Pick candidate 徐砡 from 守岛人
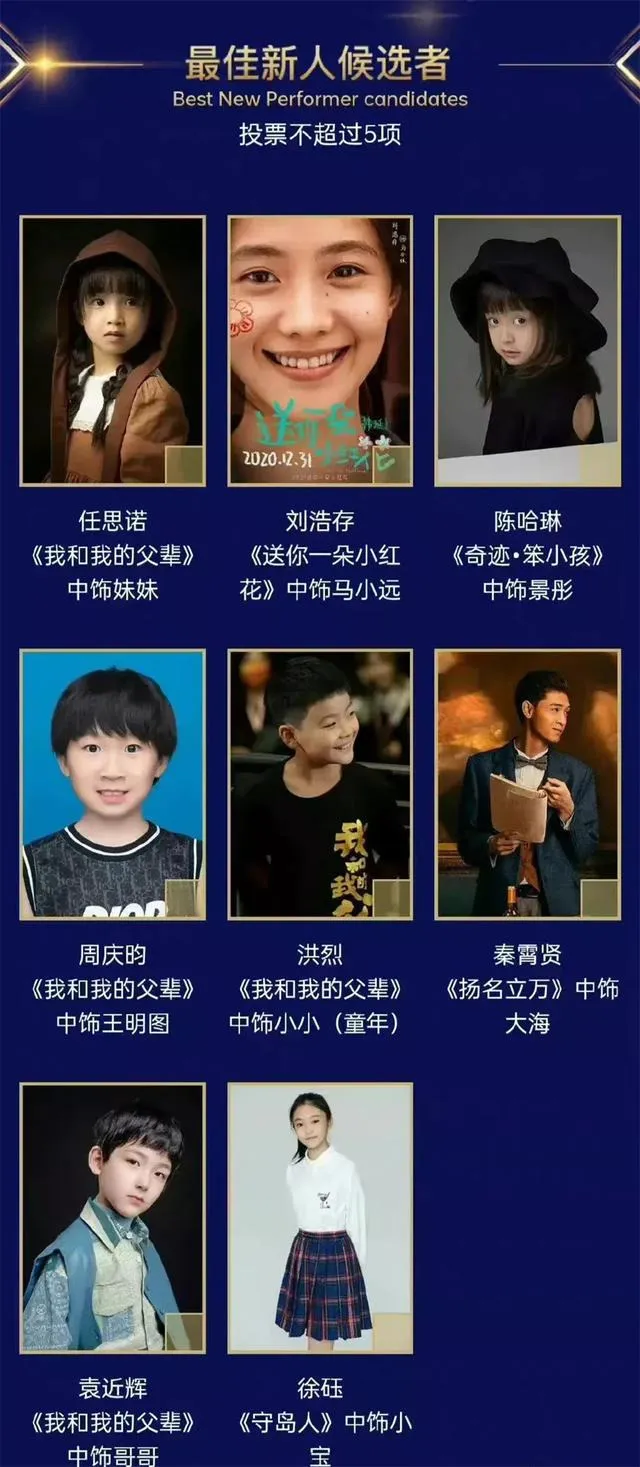 coord(391,1331)
